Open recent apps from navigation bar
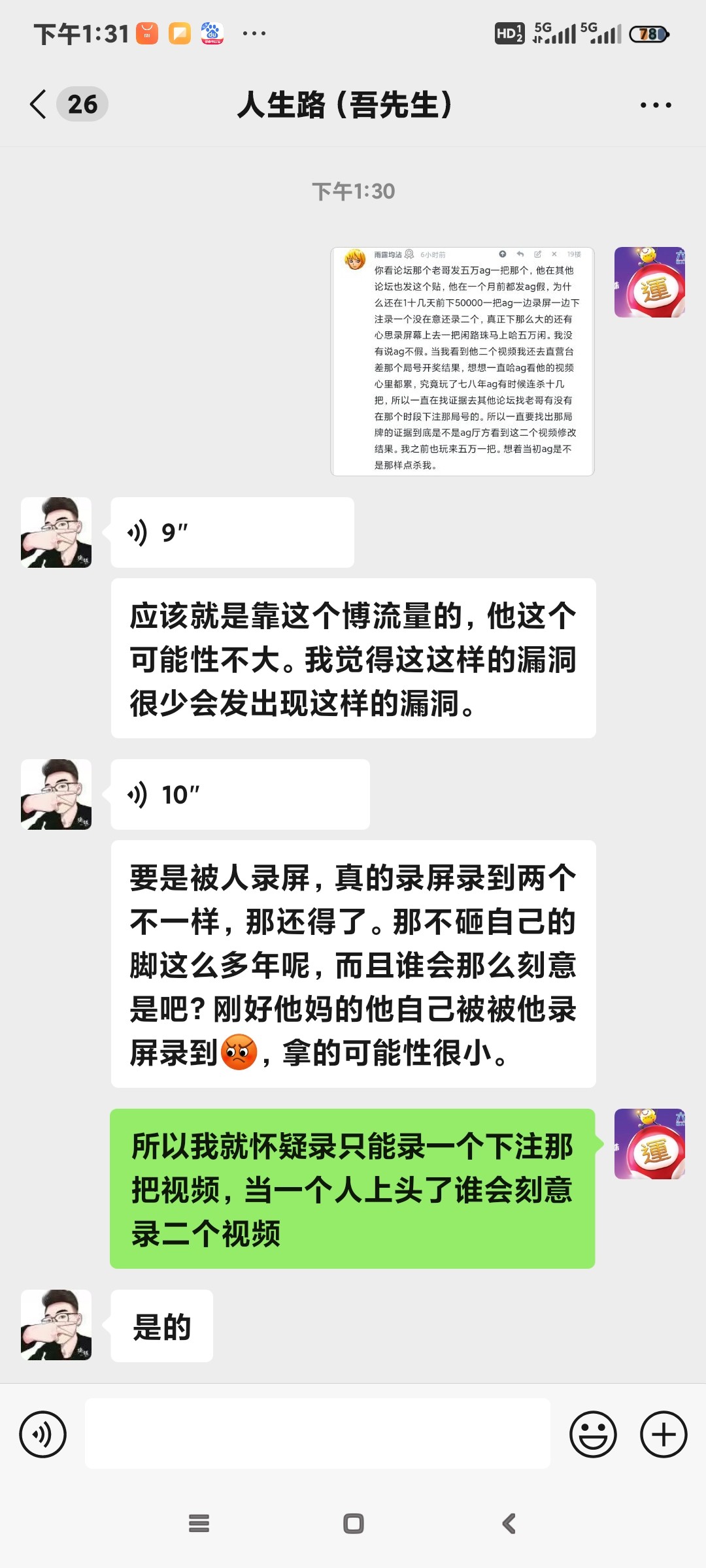706x1568 pixels. 199,1524
